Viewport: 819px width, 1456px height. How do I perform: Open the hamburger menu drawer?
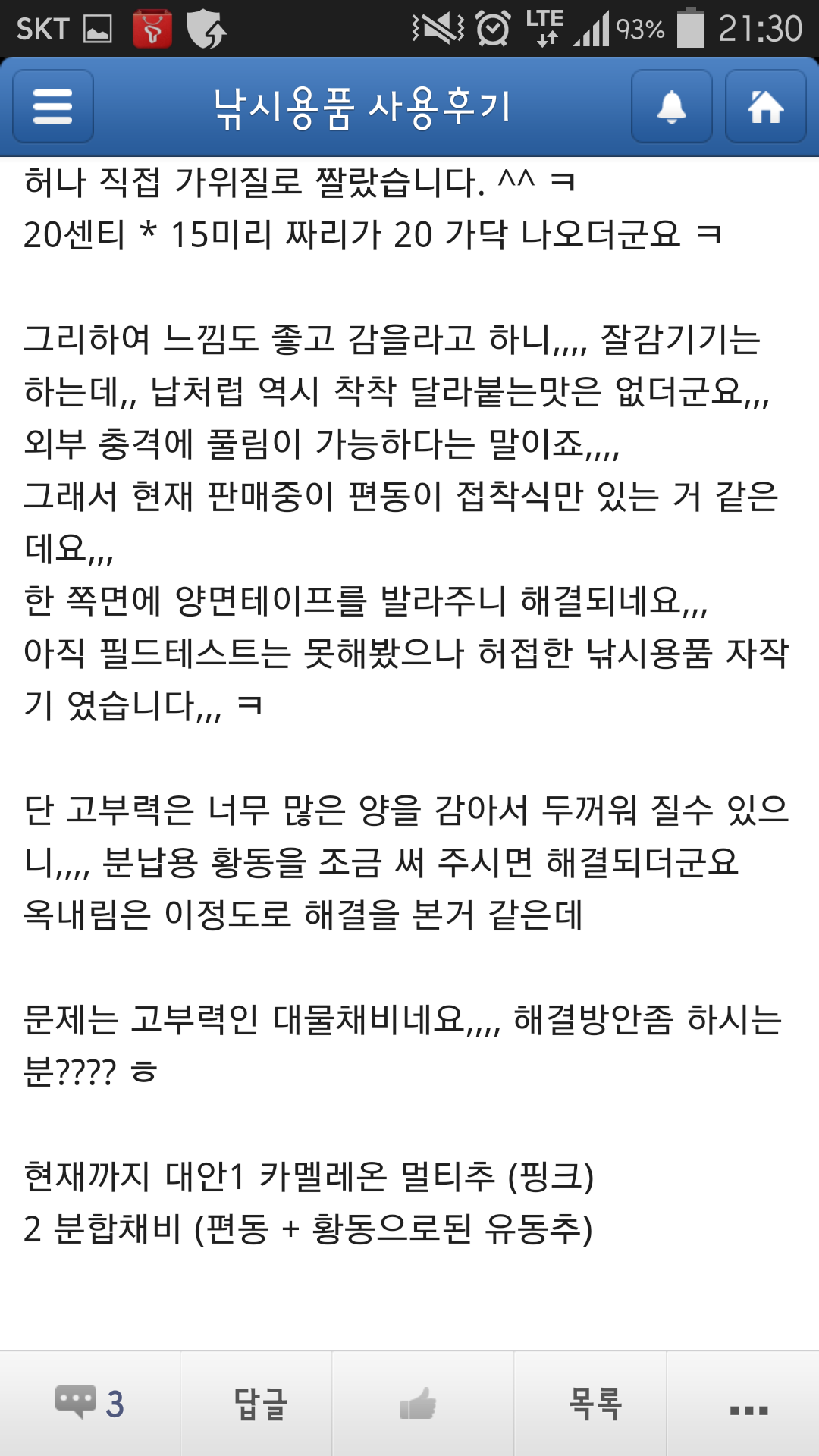click(53, 106)
